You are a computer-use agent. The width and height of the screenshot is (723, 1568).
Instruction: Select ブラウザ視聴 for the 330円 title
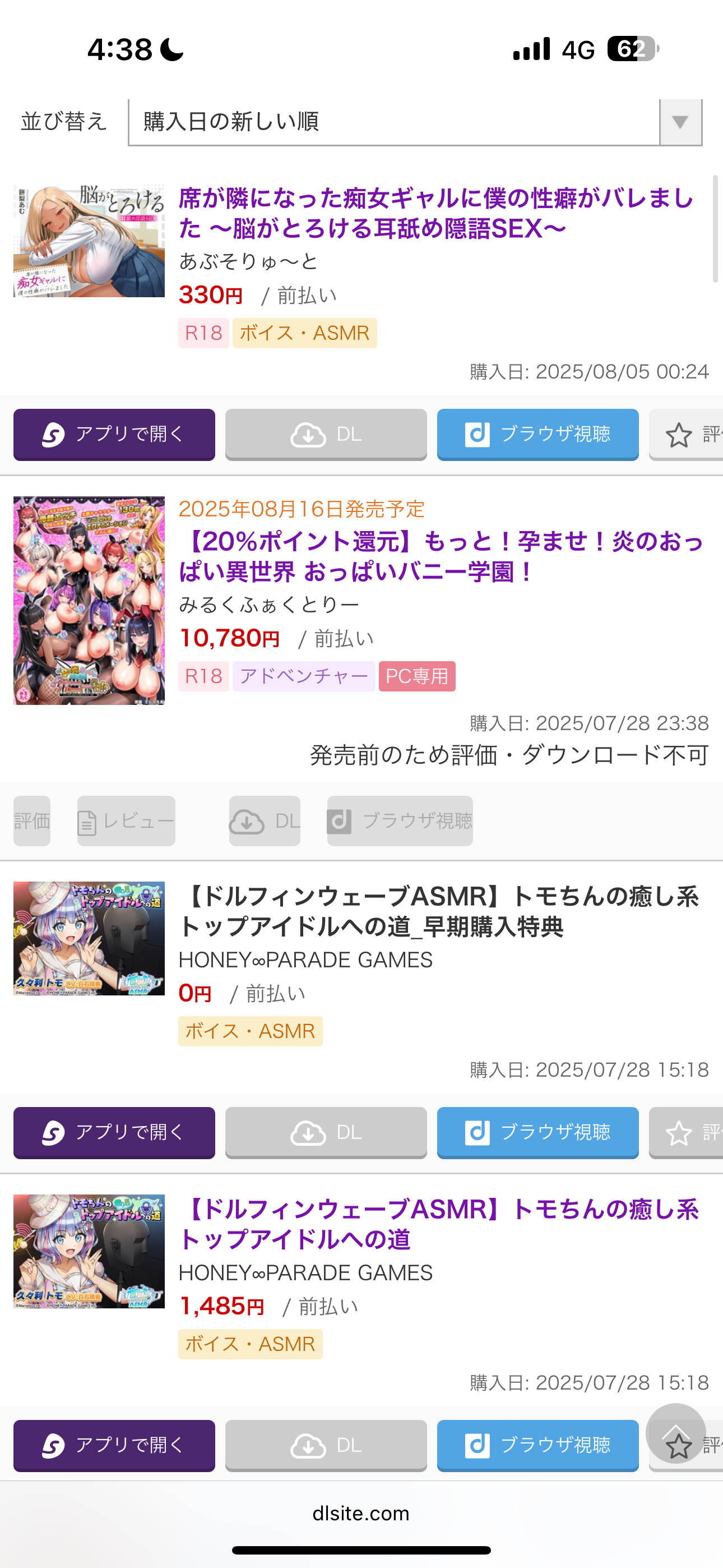538,435
